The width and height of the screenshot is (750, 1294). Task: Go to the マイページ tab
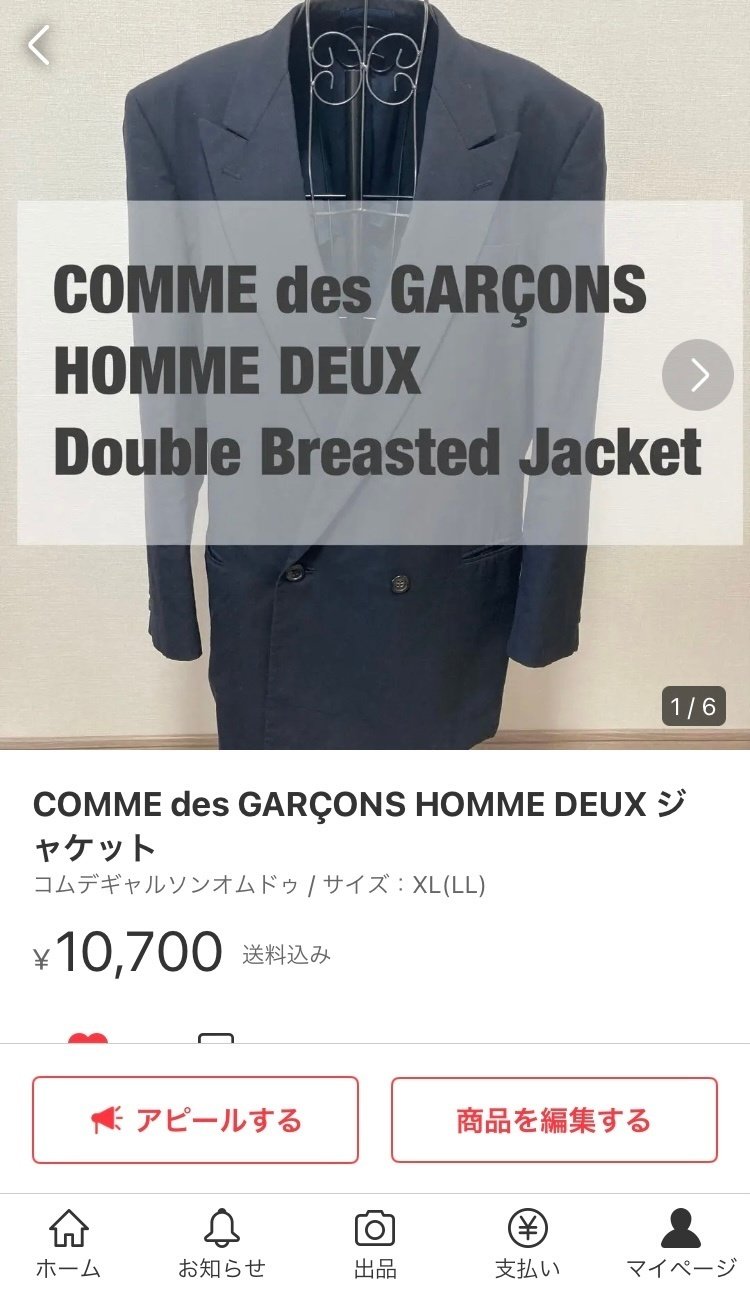(681, 1243)
